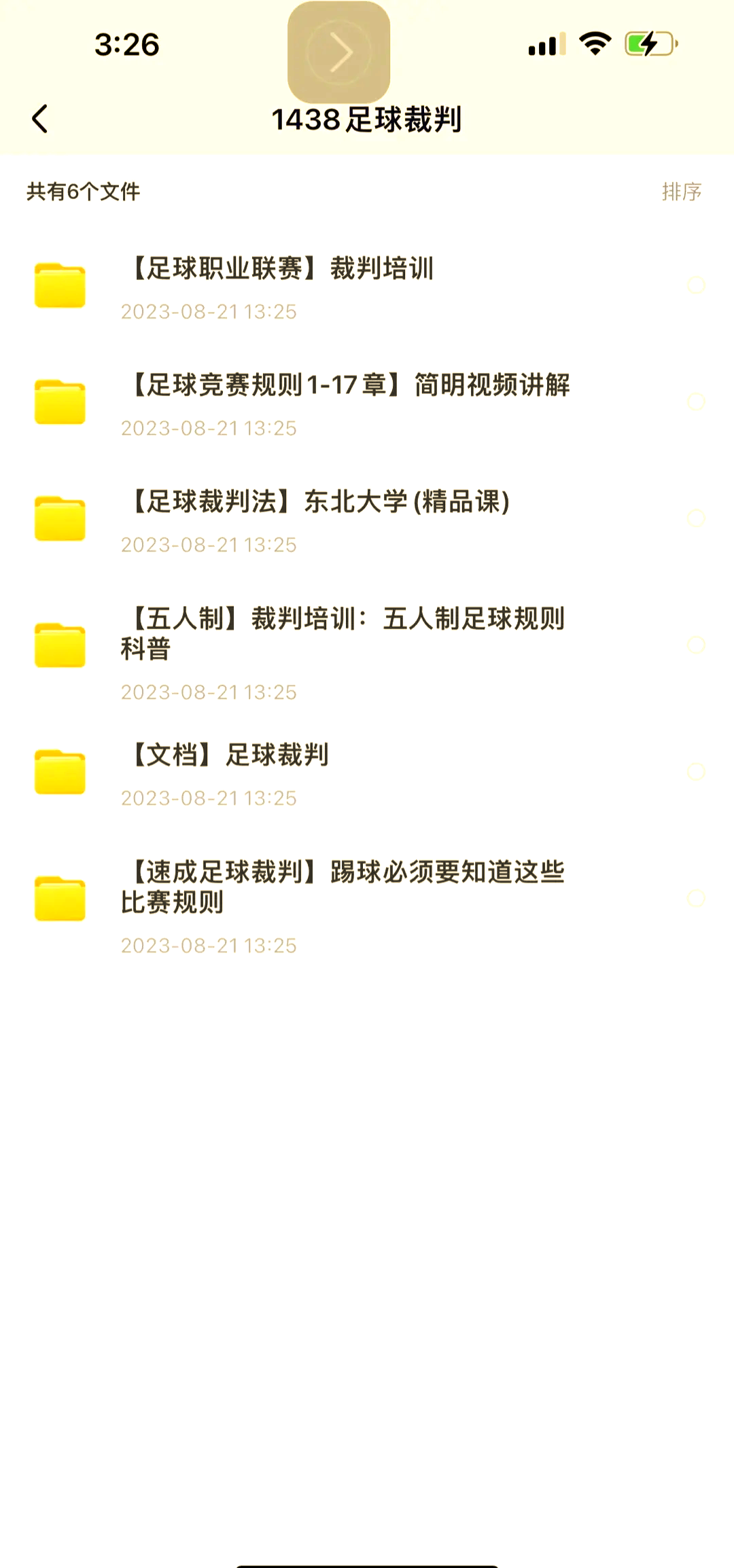Tap the floating forward-arrow overlay icon
This screenshot has width=734, height=1568.
point(340,51)
